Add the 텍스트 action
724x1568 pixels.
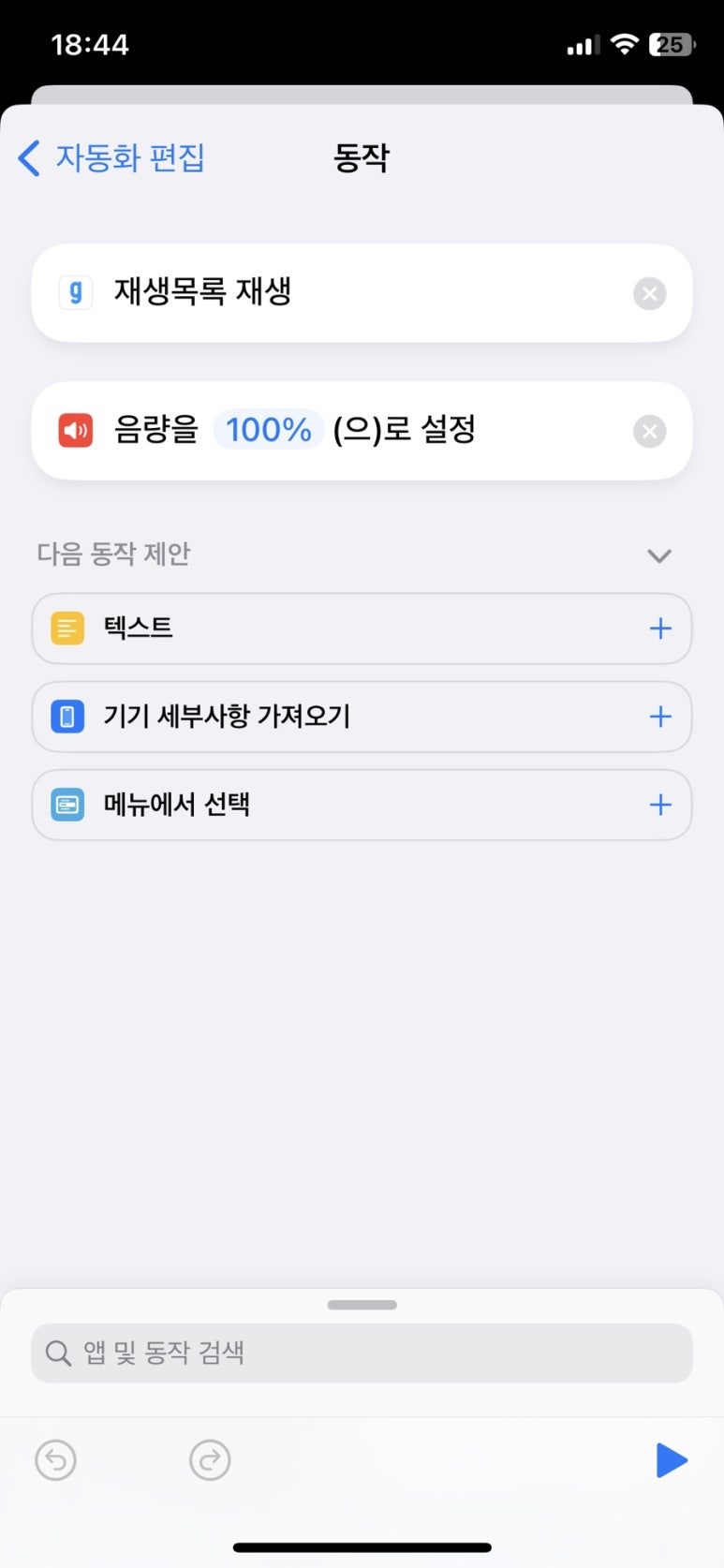click(660, 629)
